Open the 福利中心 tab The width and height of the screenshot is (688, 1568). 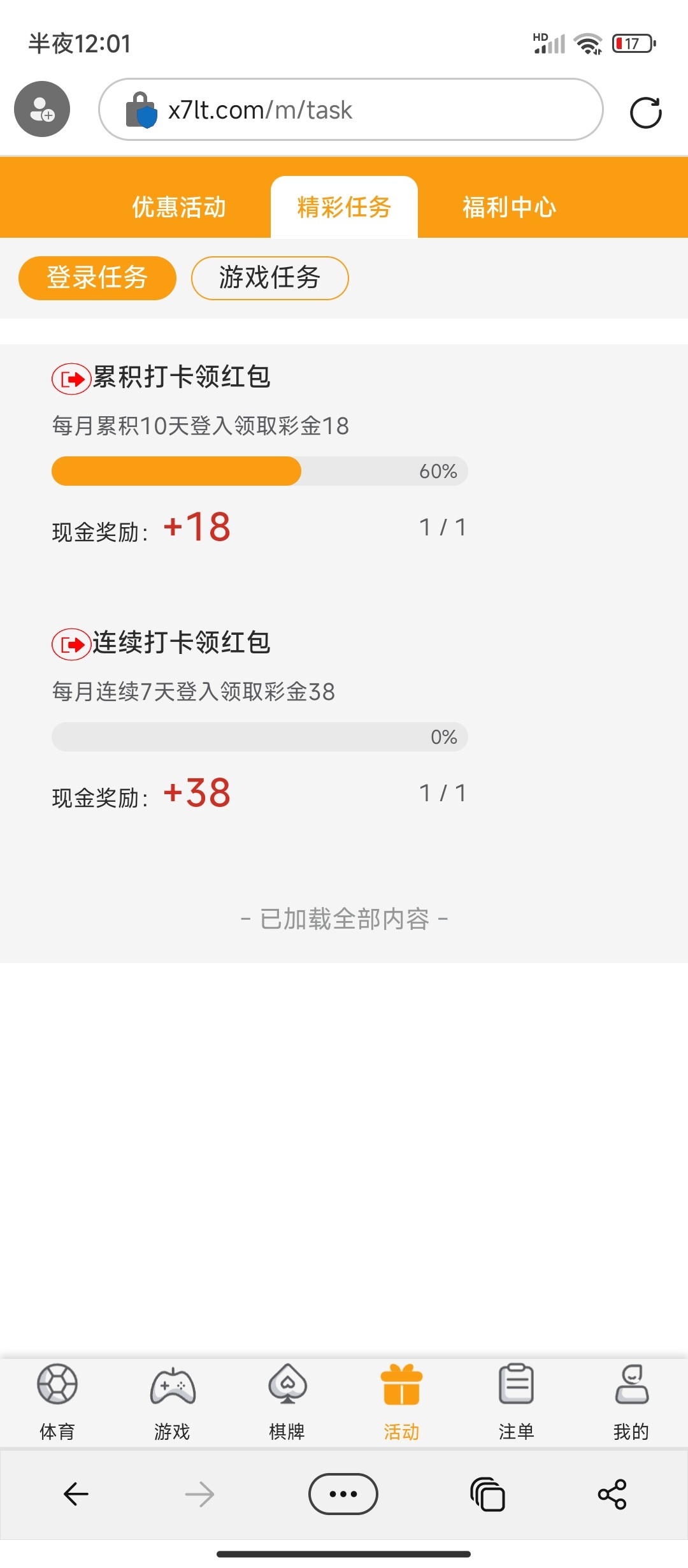click(509, 207)
